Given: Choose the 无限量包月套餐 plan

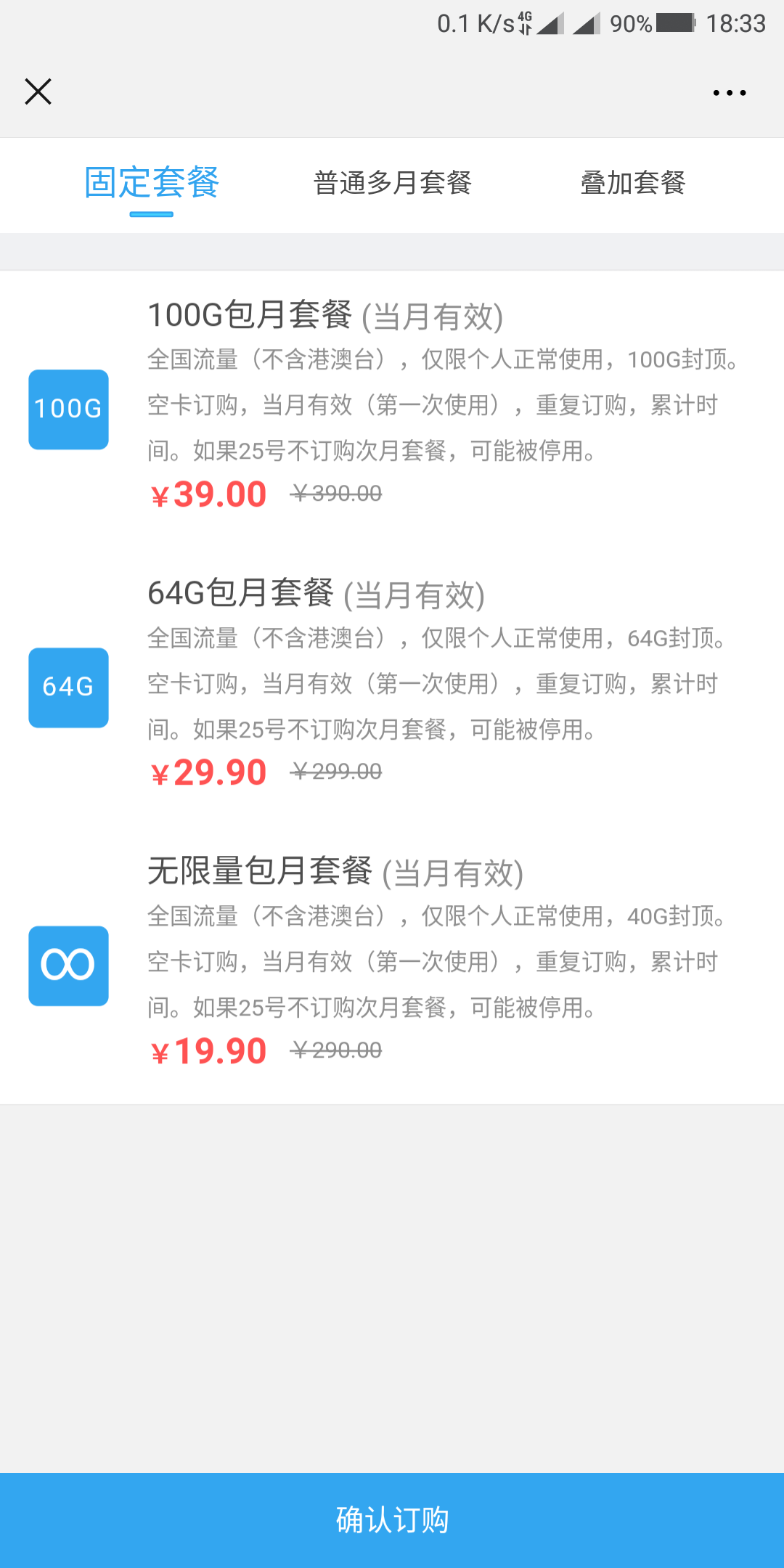Looking at the screenshot, I should (392, 965).
